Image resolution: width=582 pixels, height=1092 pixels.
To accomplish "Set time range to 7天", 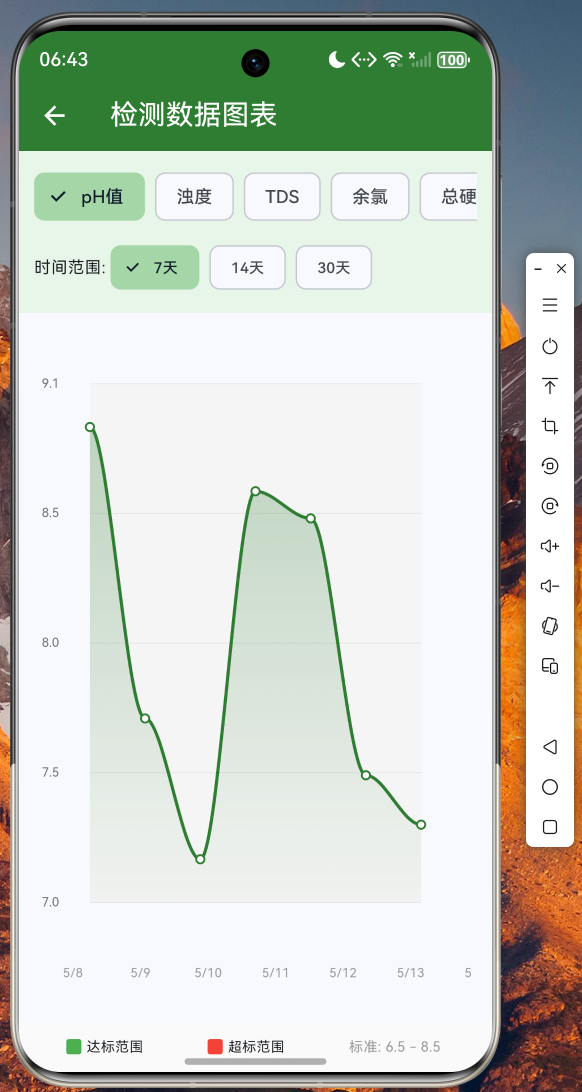I will point(155,267).
